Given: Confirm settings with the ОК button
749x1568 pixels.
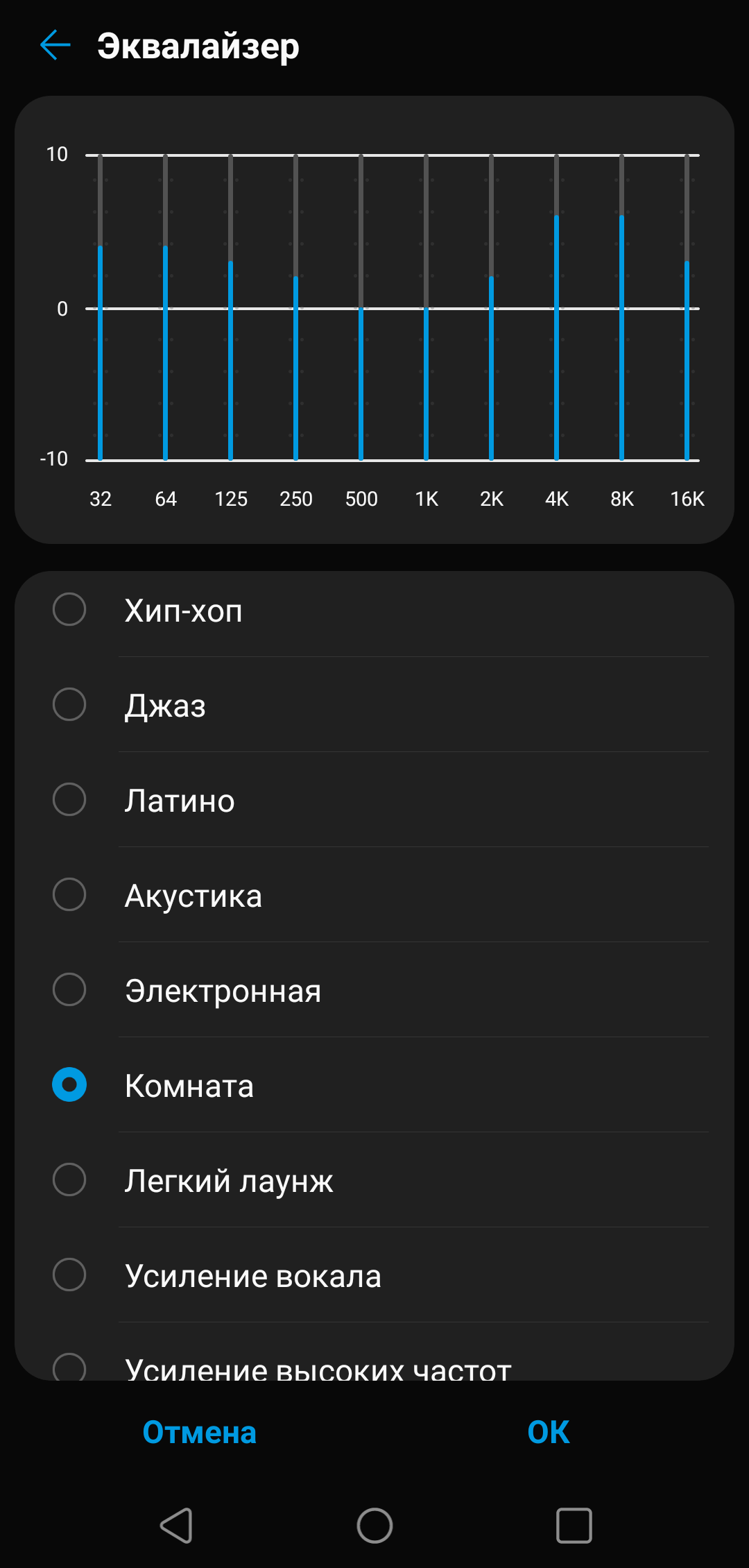Looking at the screenshot, I should [548, 1433].
